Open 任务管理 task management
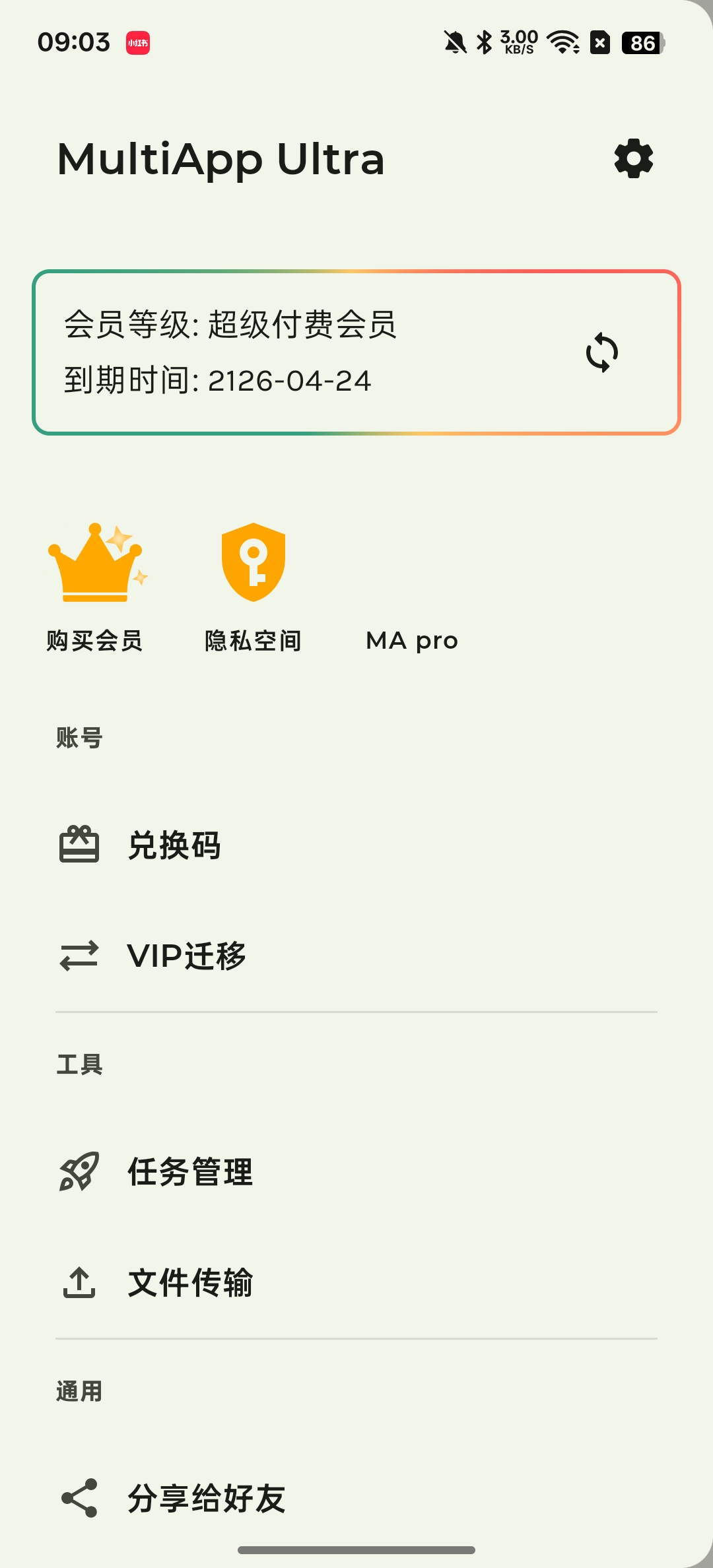Viewport: 713px width, 1568px height. 356,1172
